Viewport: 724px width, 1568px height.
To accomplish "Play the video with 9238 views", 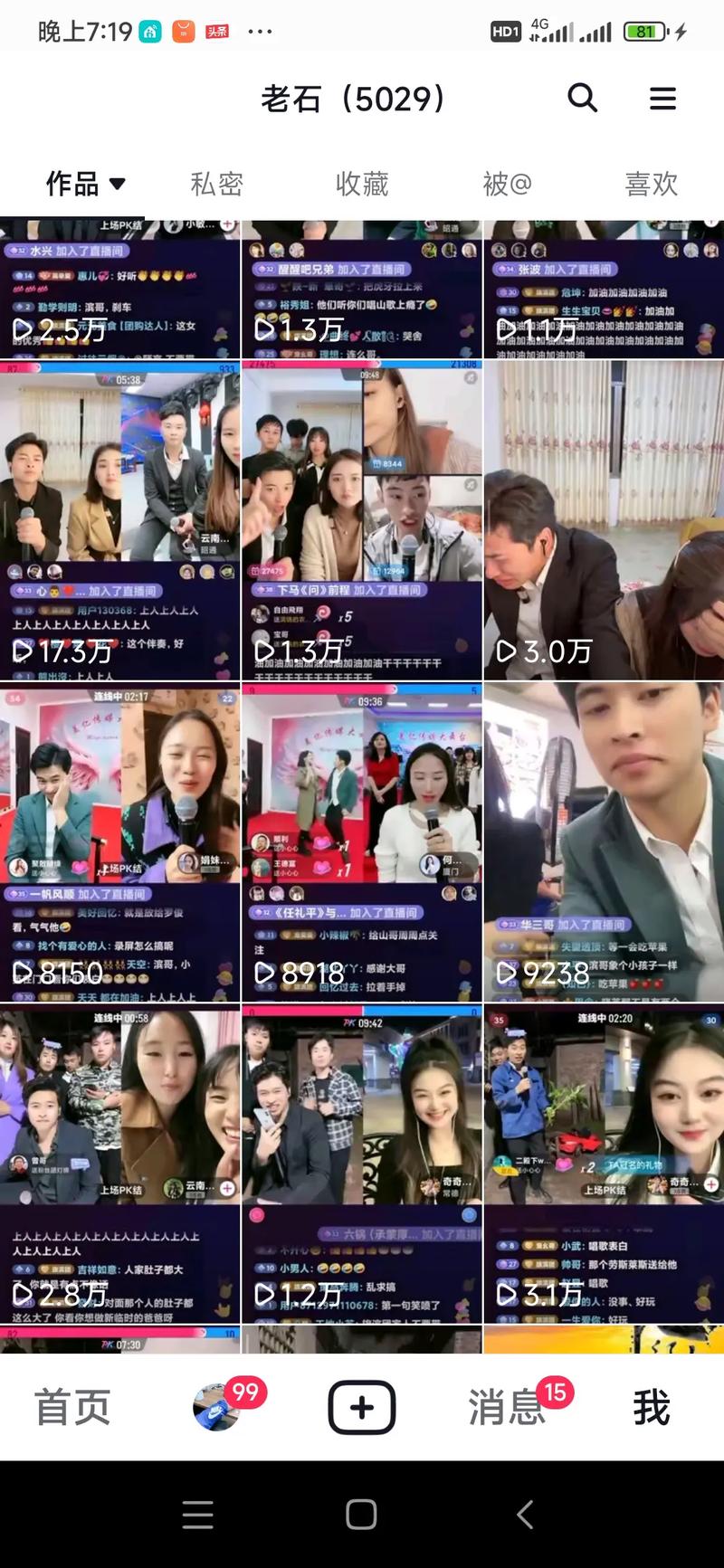I will [604, 841].
